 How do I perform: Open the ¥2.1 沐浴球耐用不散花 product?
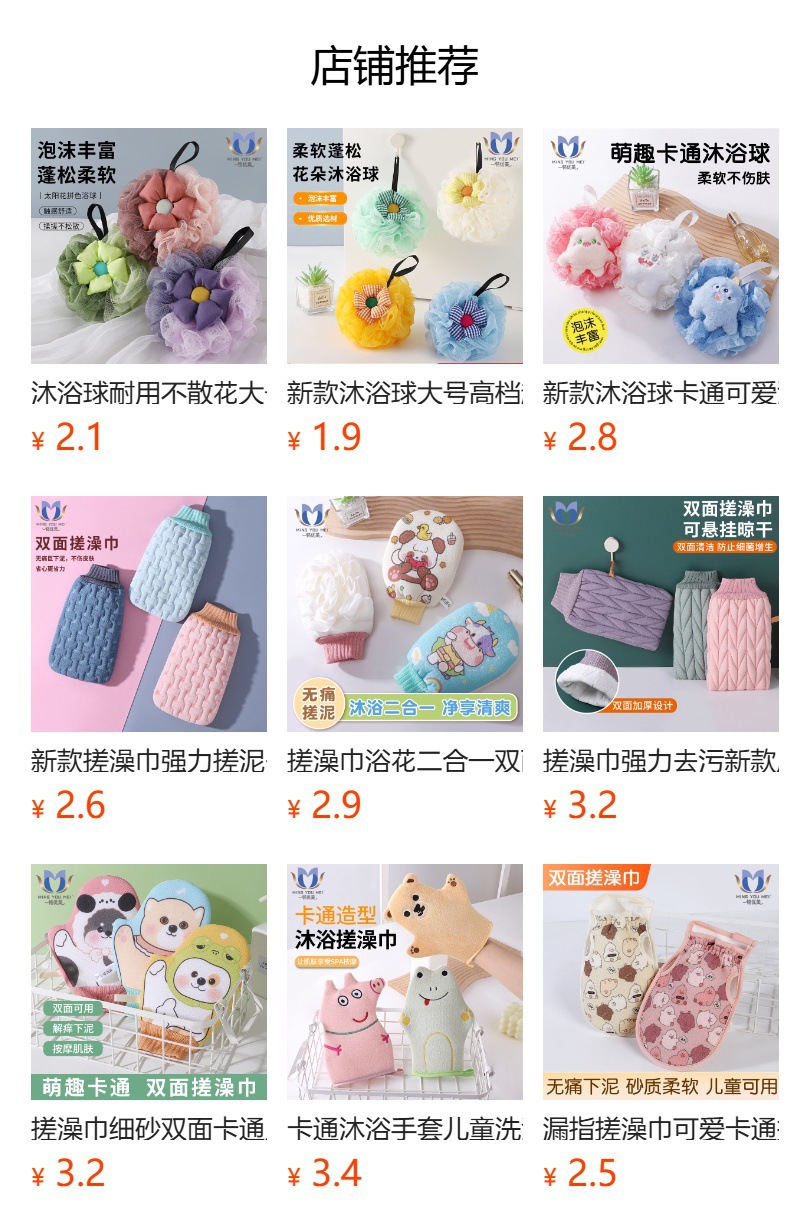pos(149,292)
